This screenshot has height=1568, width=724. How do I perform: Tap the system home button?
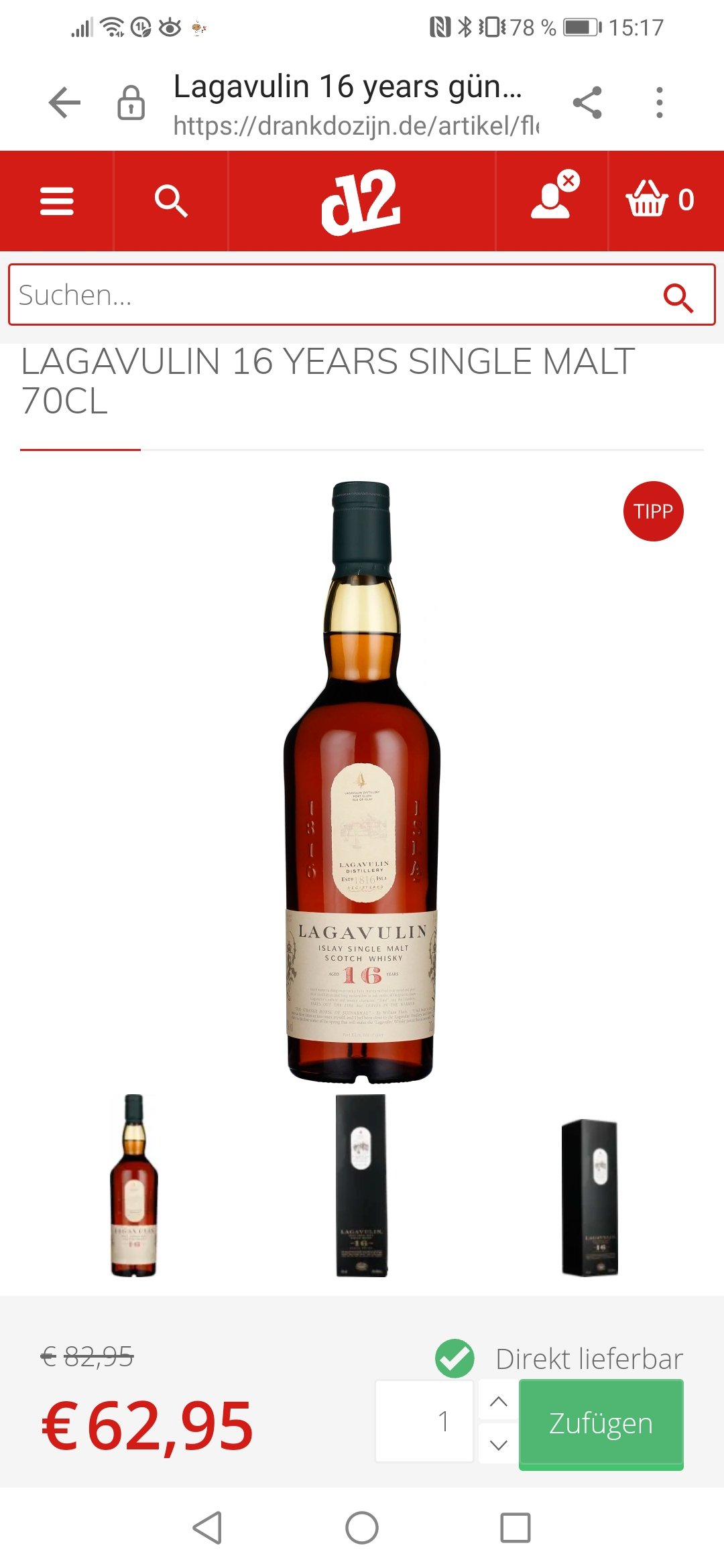coord(362,1528)
